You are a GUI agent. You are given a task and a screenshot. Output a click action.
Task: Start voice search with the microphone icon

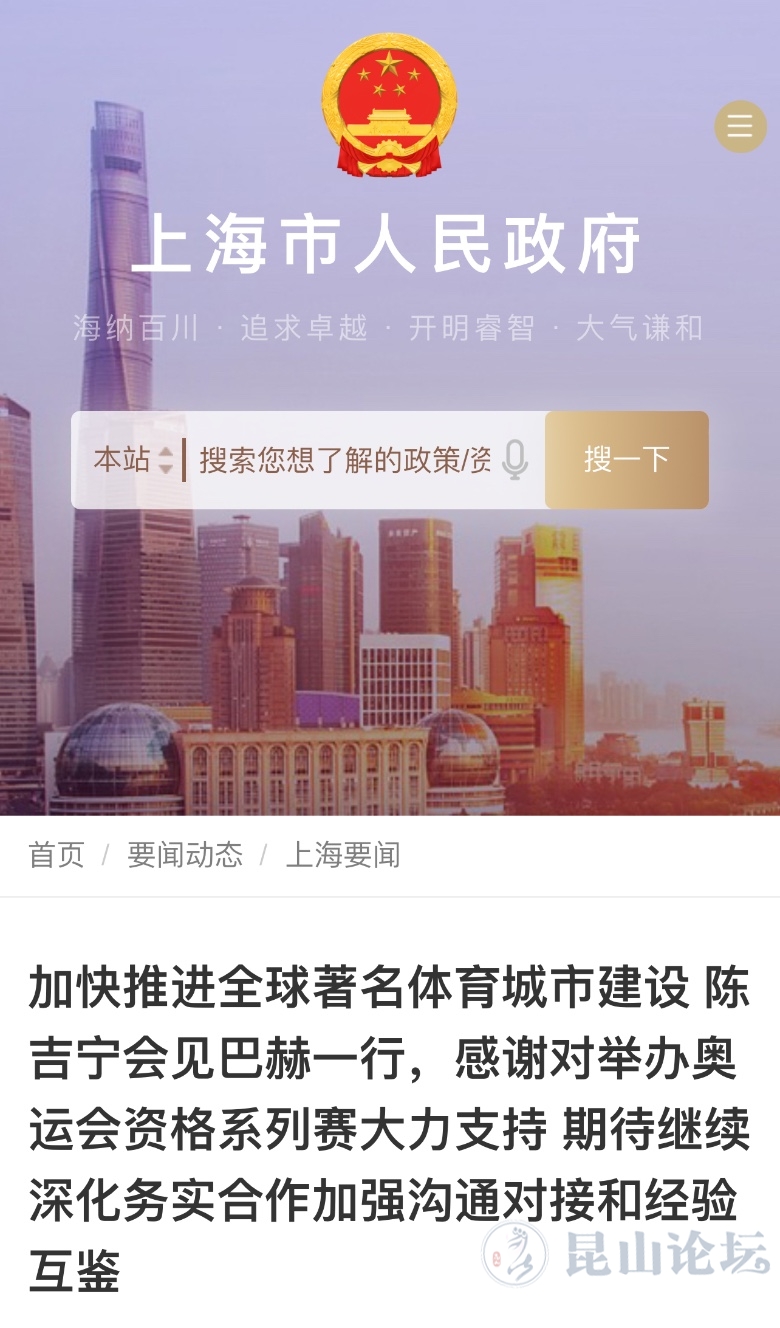[x=515, y=460]
